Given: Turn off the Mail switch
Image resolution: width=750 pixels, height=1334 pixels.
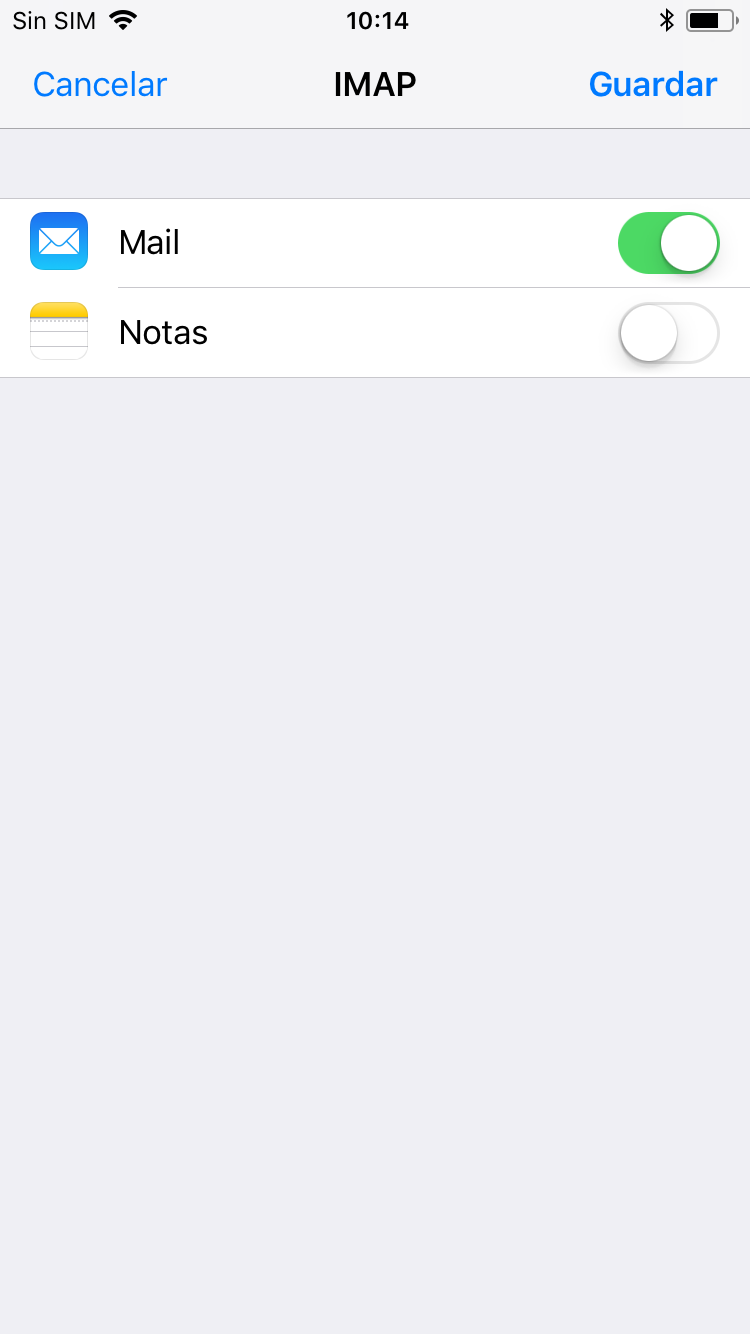Looking at the screenshot, I should tap(669, 243).
